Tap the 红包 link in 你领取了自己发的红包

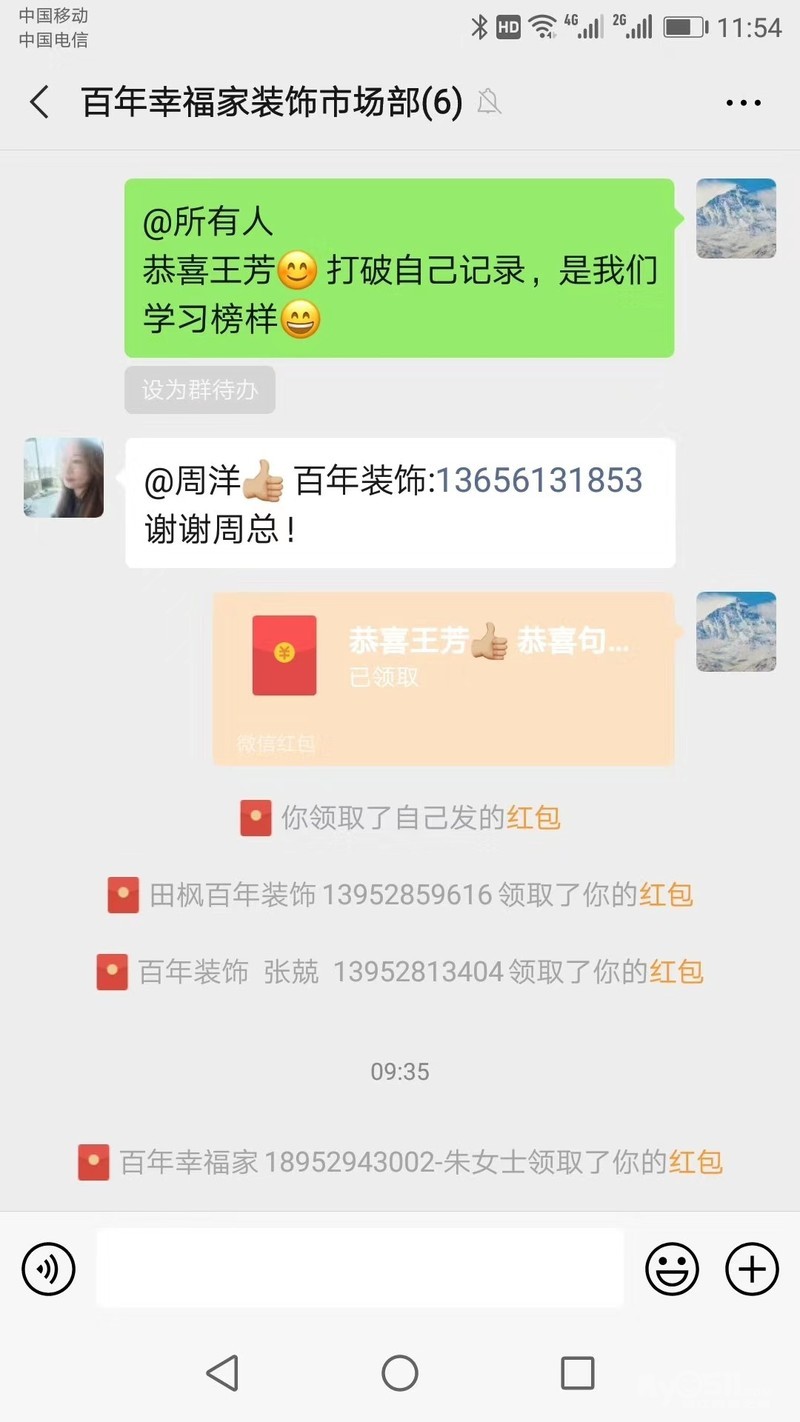click(x=533, y=818)
